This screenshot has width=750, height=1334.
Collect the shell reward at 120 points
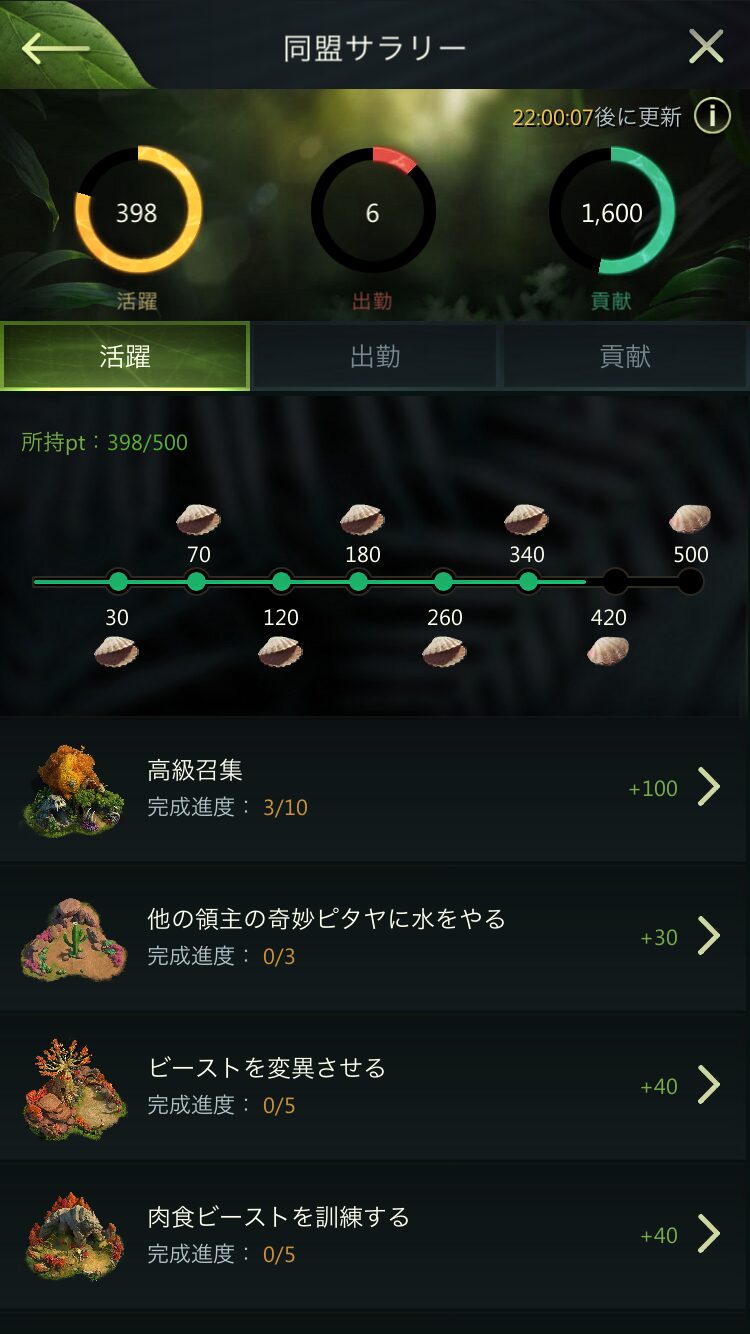tap(280, 652)
